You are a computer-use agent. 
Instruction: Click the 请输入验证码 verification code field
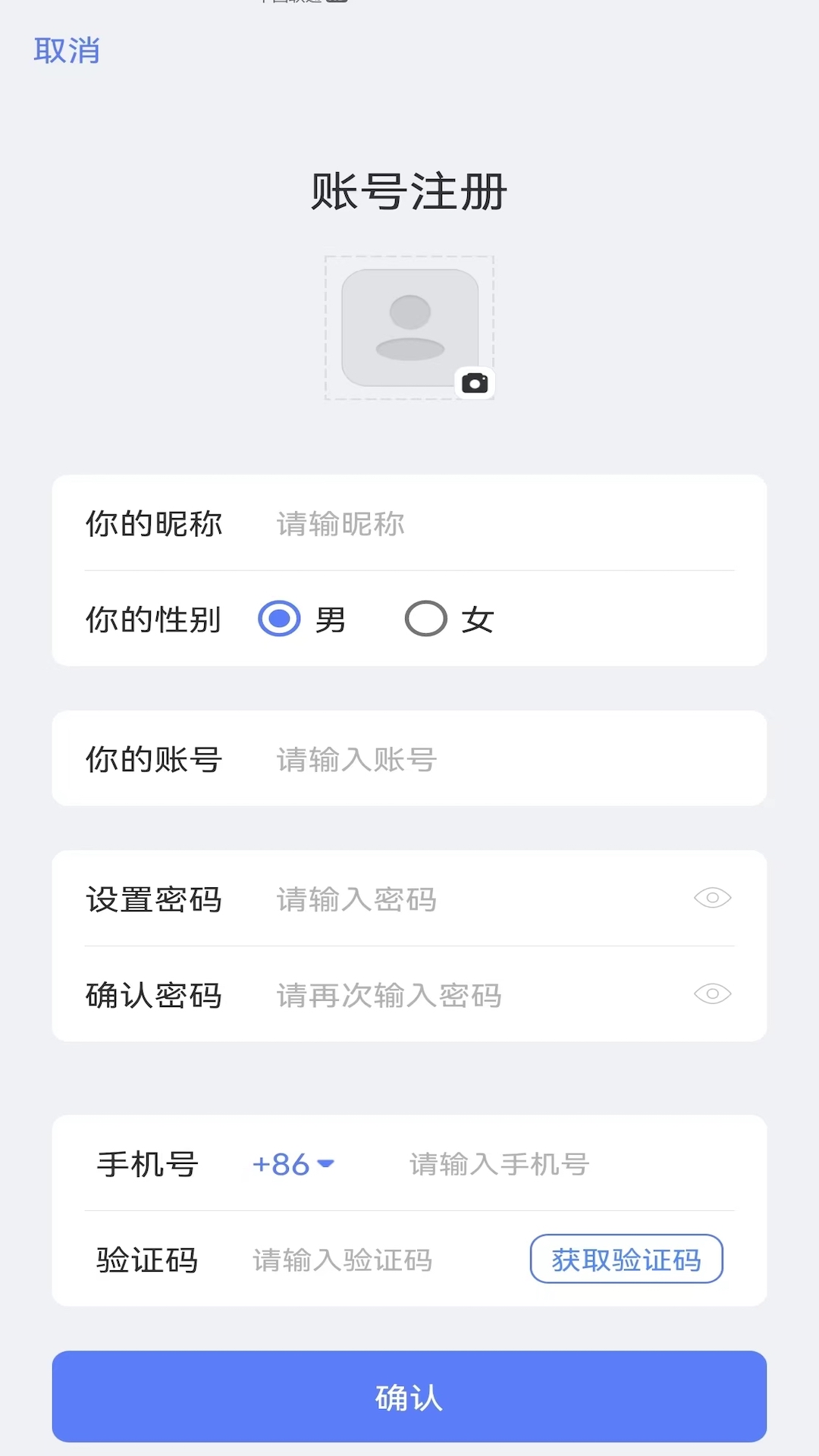pyautogui.click(x=341, y=1259)
